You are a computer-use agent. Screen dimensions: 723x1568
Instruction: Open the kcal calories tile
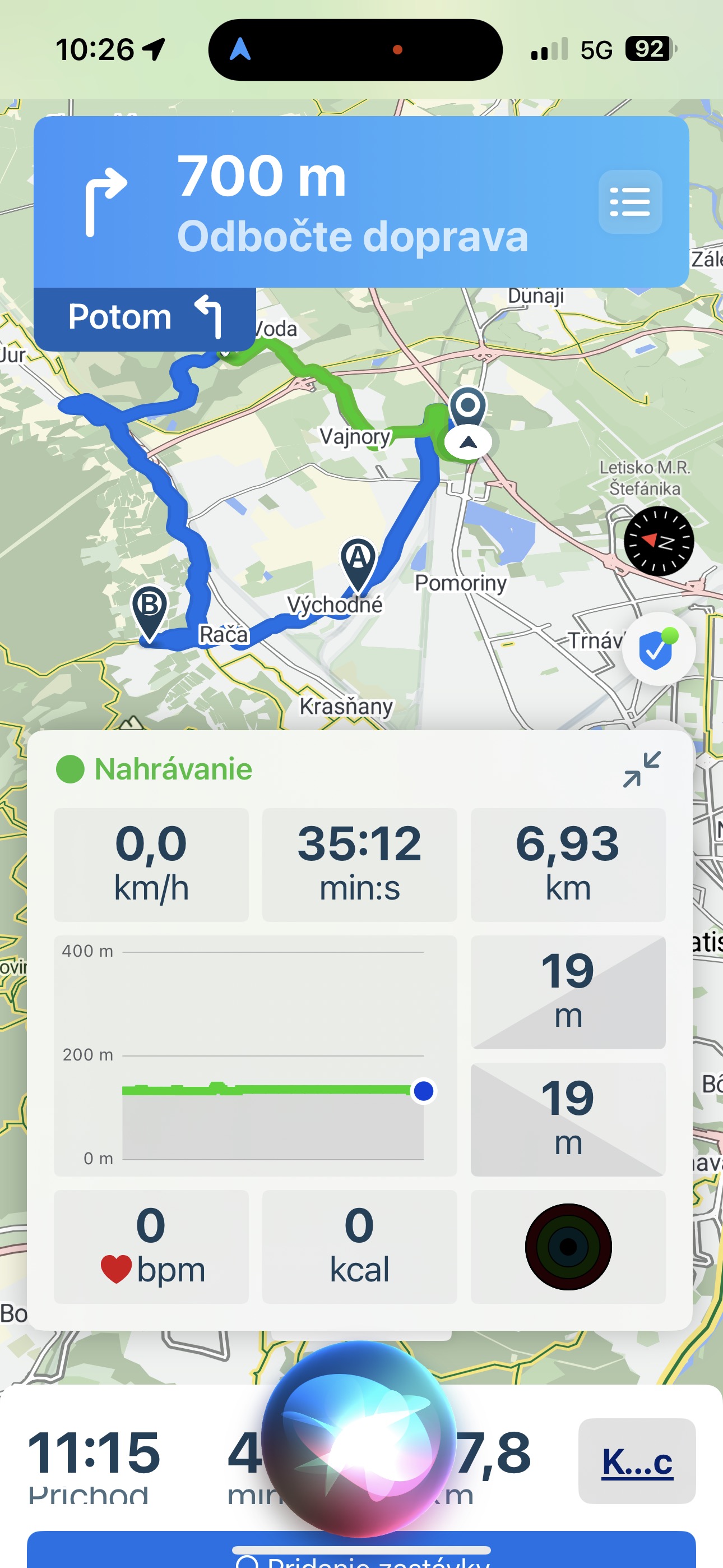359,1247
